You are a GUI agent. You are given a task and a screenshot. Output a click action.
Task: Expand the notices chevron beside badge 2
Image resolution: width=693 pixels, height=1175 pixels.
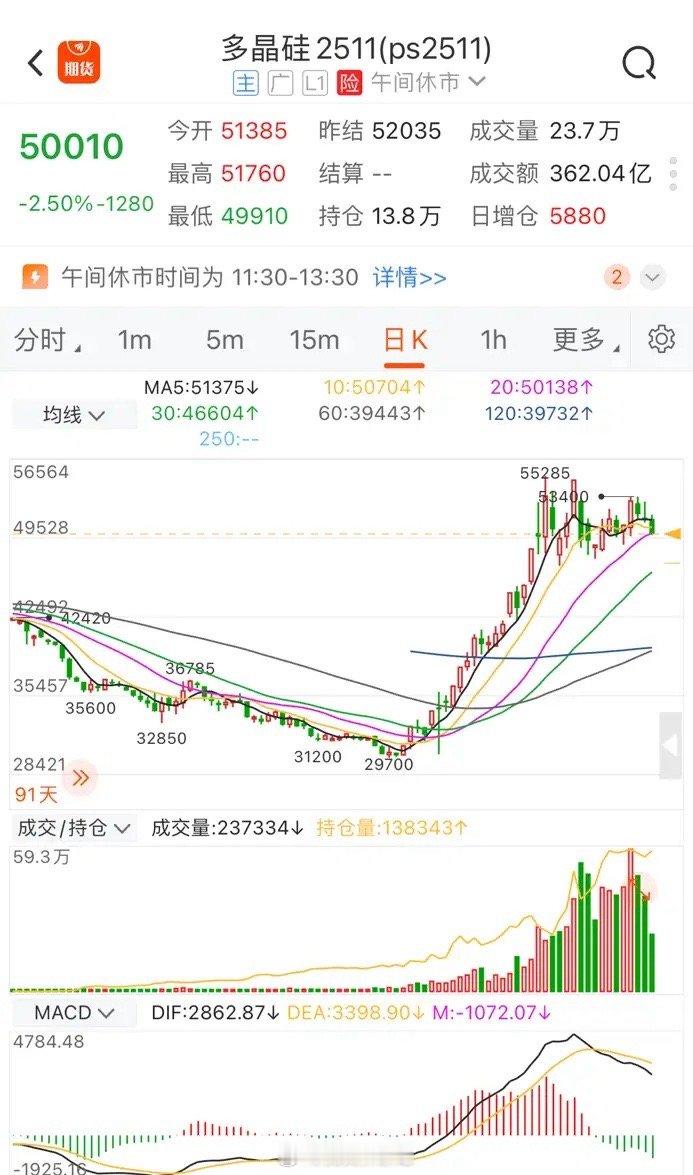653,277
